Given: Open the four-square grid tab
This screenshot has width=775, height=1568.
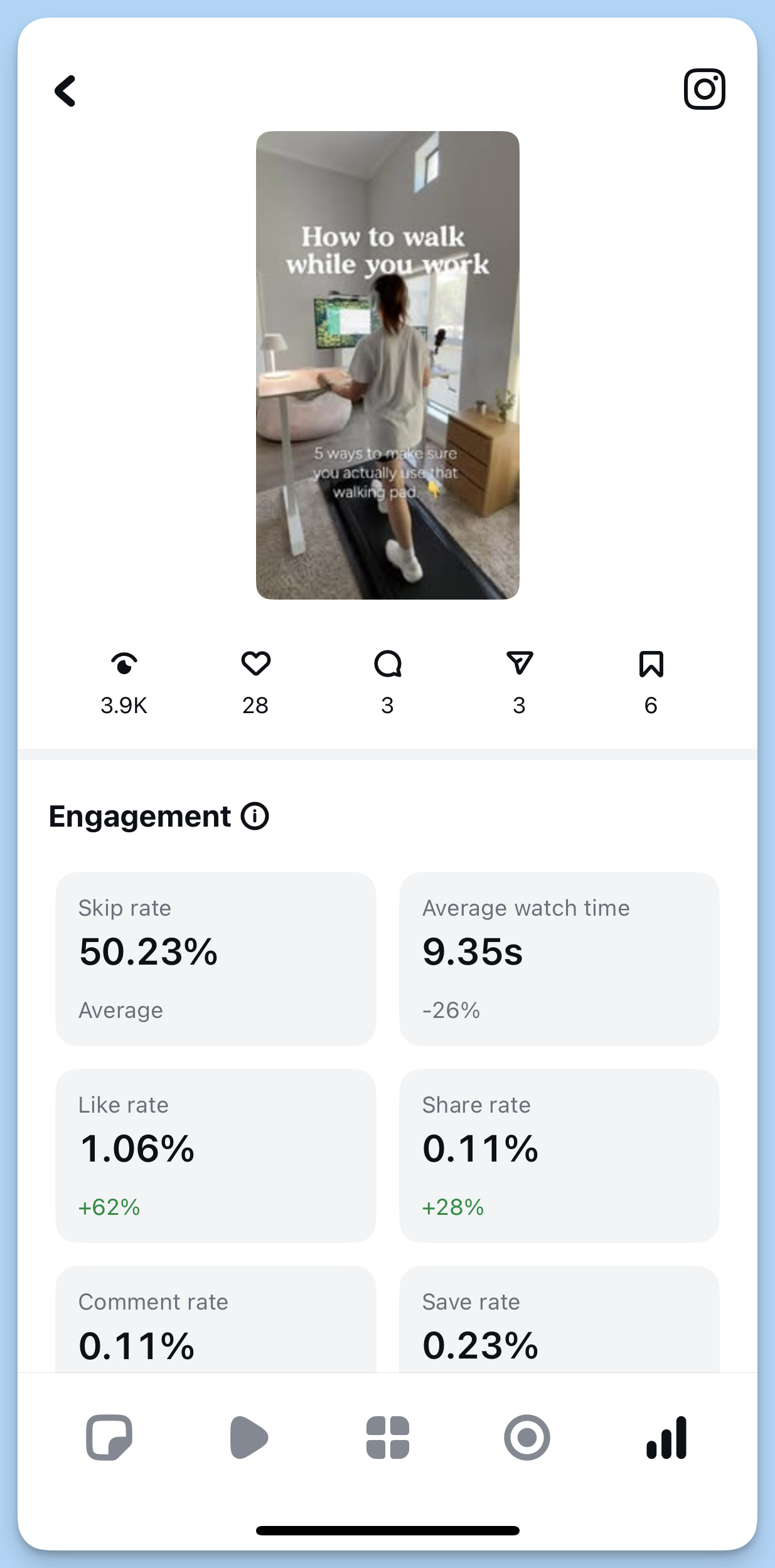Looking at the screenshot, I should [387, 1437].
